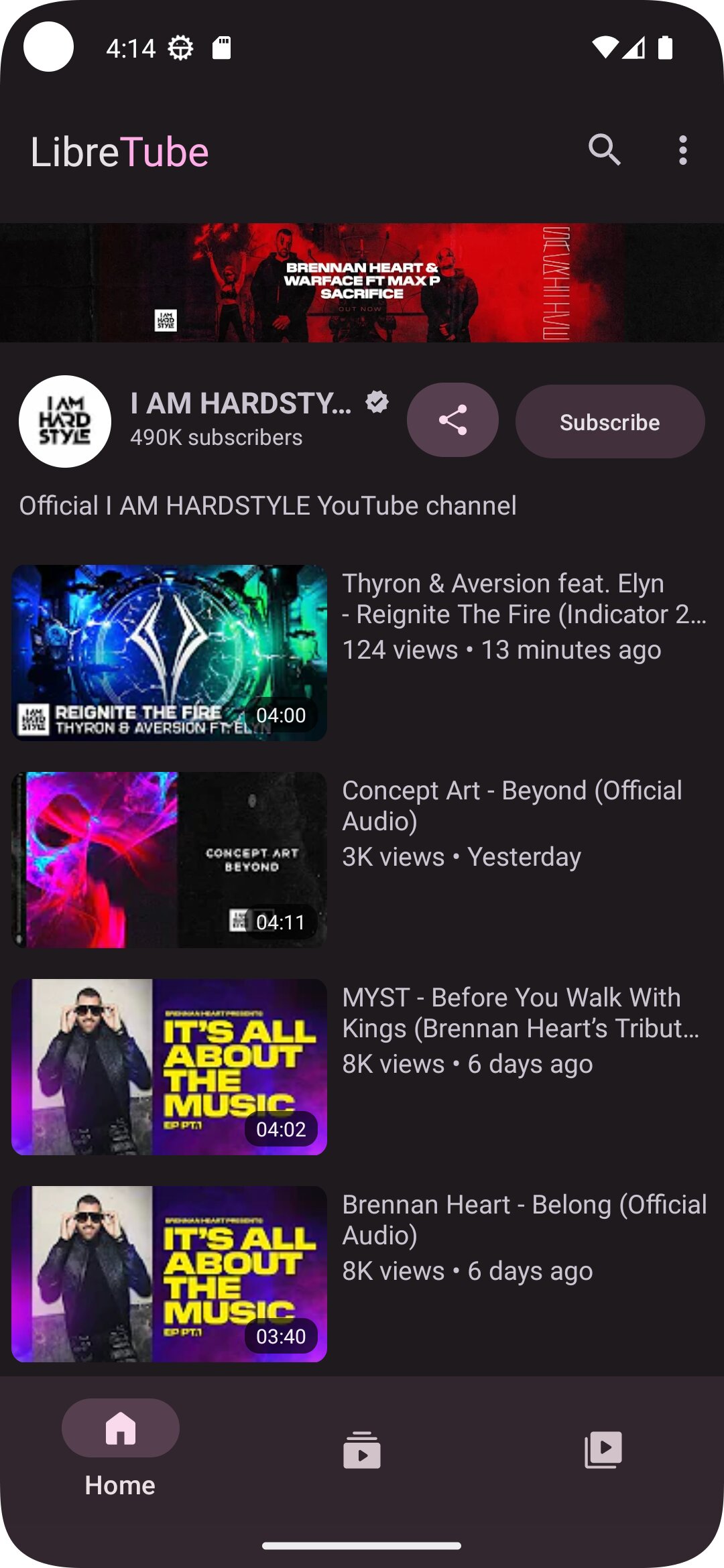The width and height of the screenshot is (724, 1568).
Task: Switch to the Library tab
Action: 603,1450
